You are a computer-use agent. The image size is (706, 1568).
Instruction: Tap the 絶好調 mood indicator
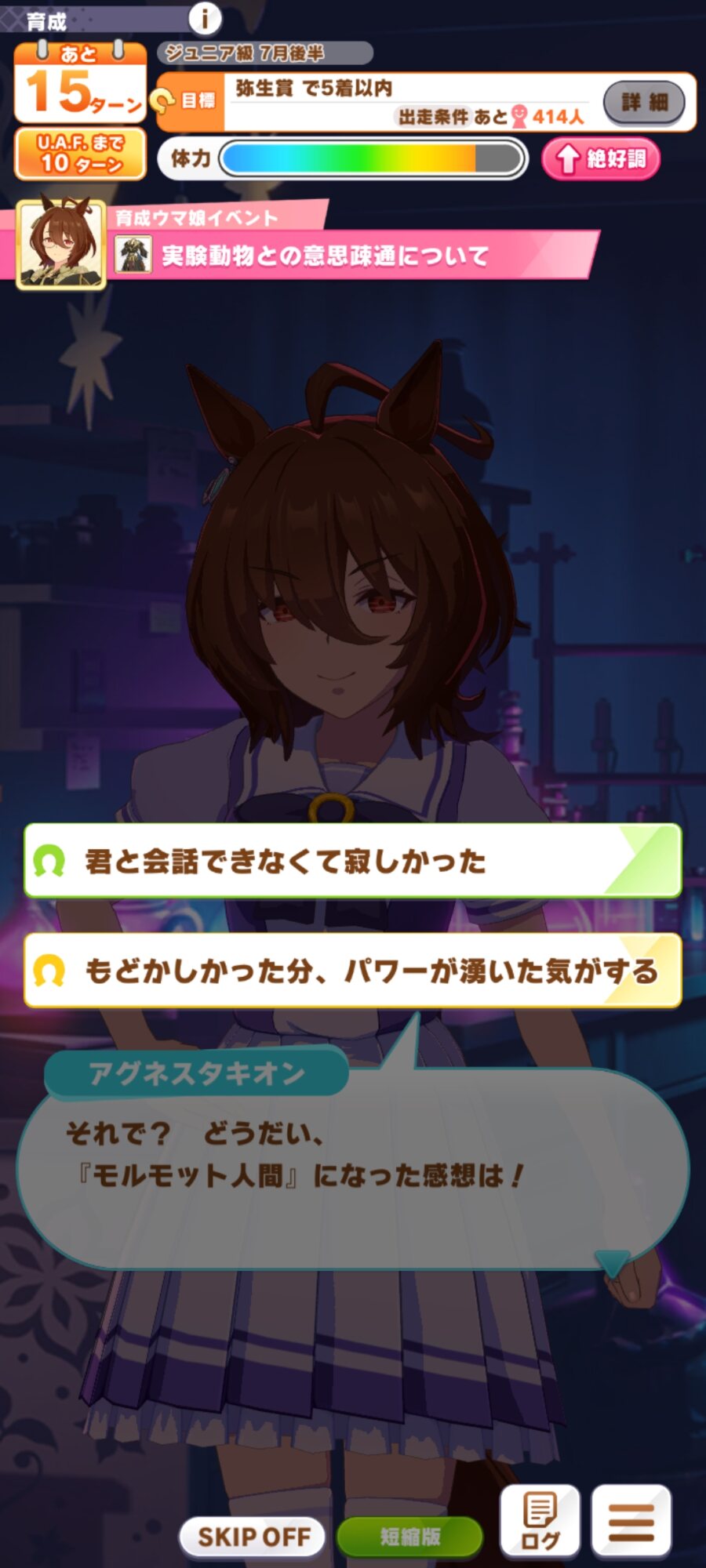click(x=601, y=159)
